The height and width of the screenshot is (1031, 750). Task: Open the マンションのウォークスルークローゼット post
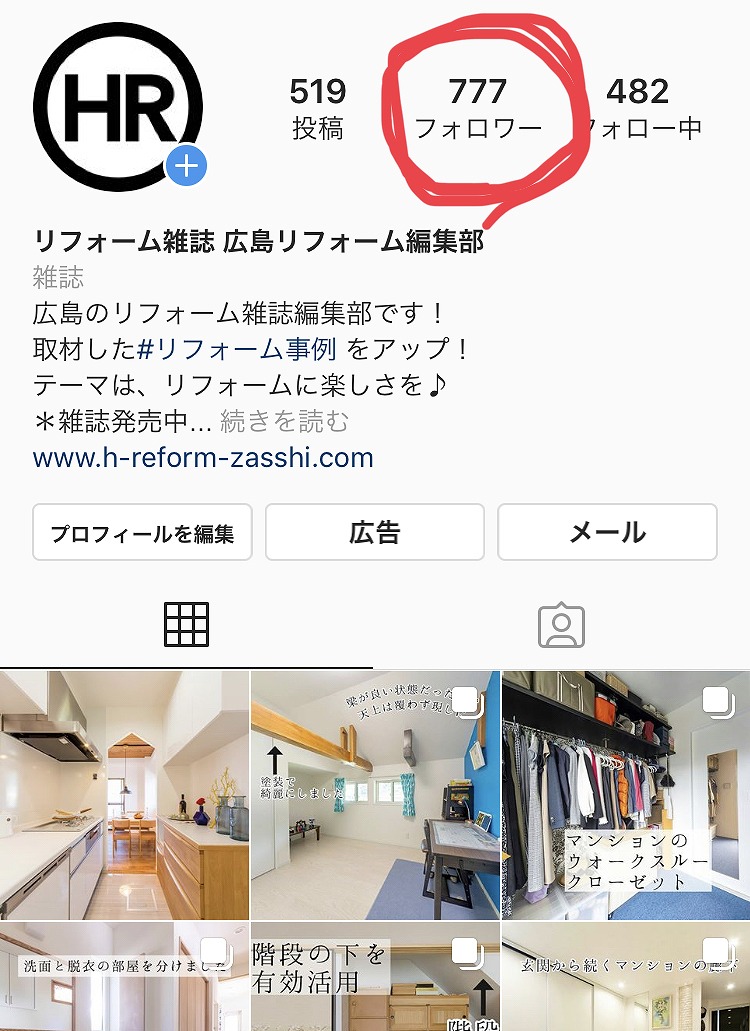626,795
